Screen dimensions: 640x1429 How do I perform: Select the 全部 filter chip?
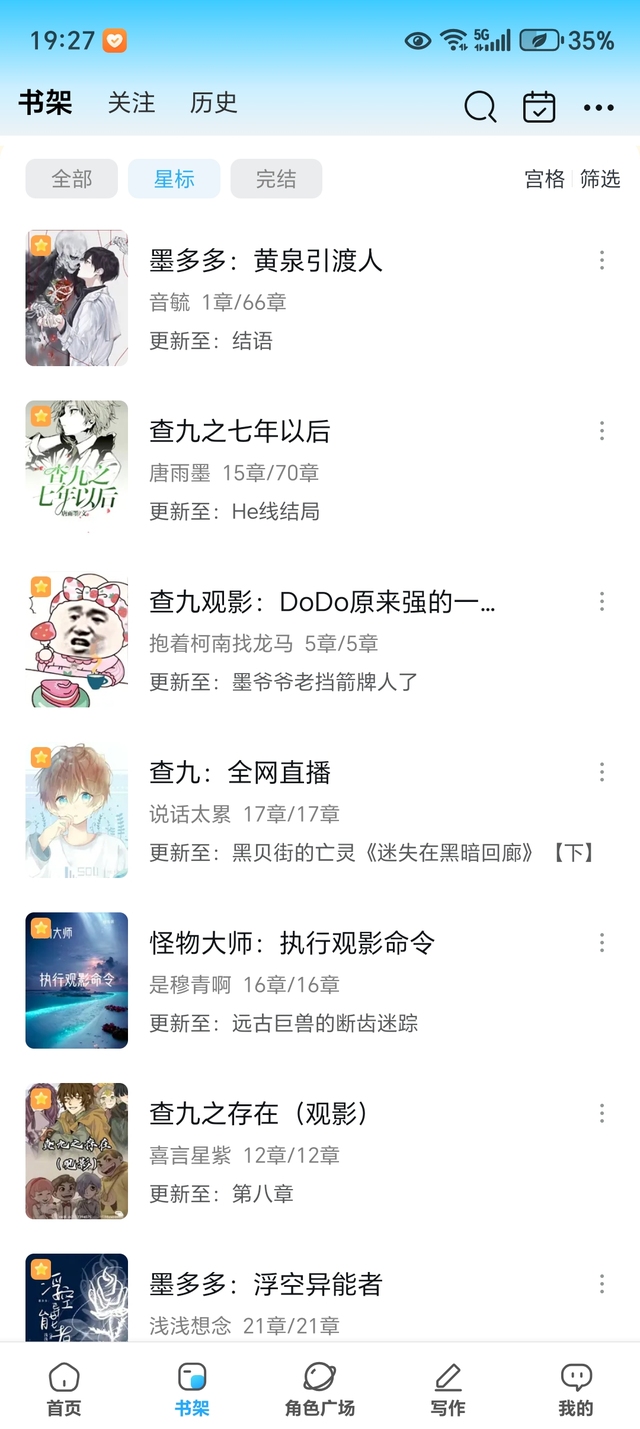[x=72, y=179]
